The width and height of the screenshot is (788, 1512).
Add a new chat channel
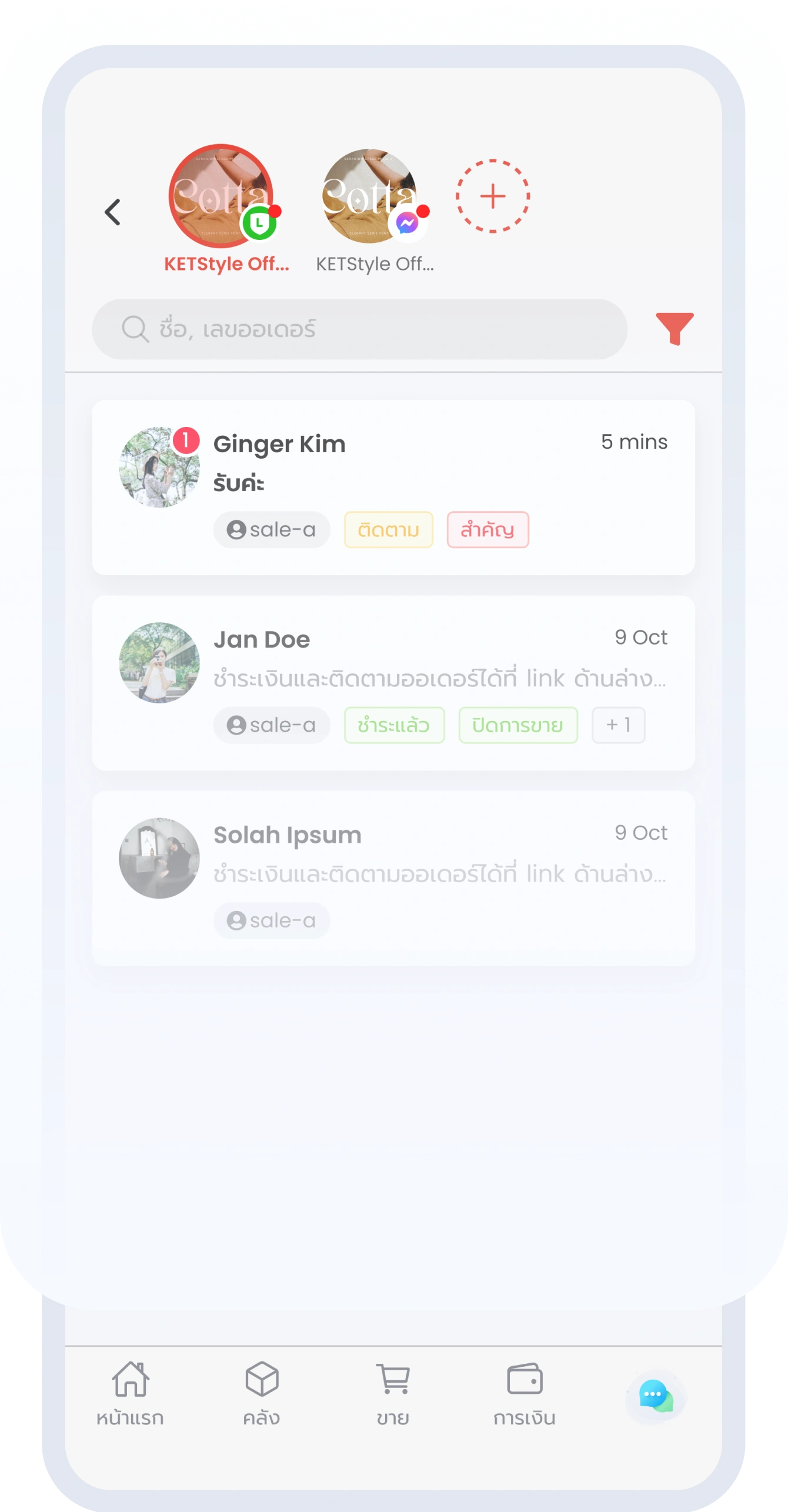pyautogui.click(x=493, y=196)
